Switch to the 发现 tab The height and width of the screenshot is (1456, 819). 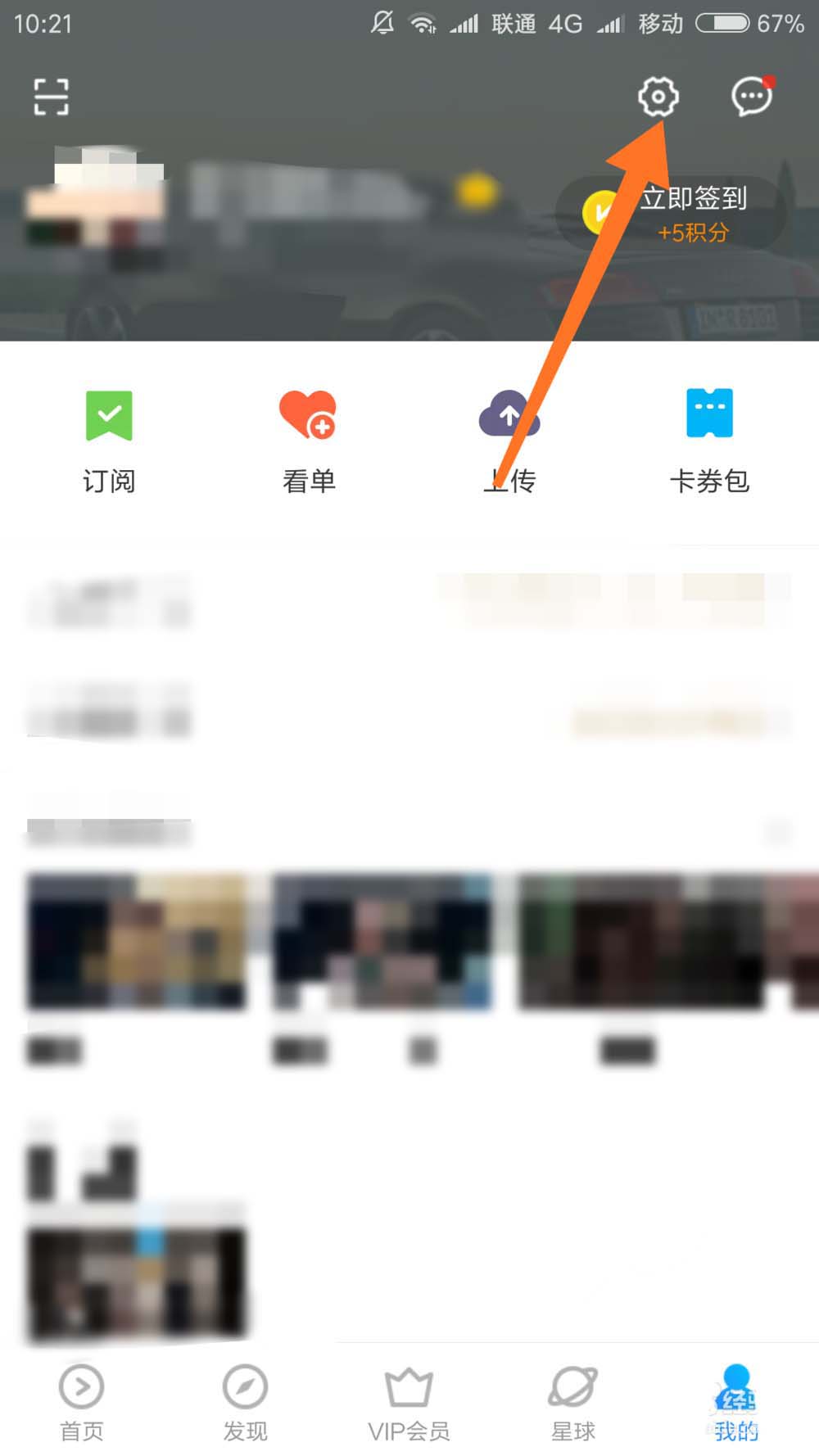click(x=245, y=1402)
